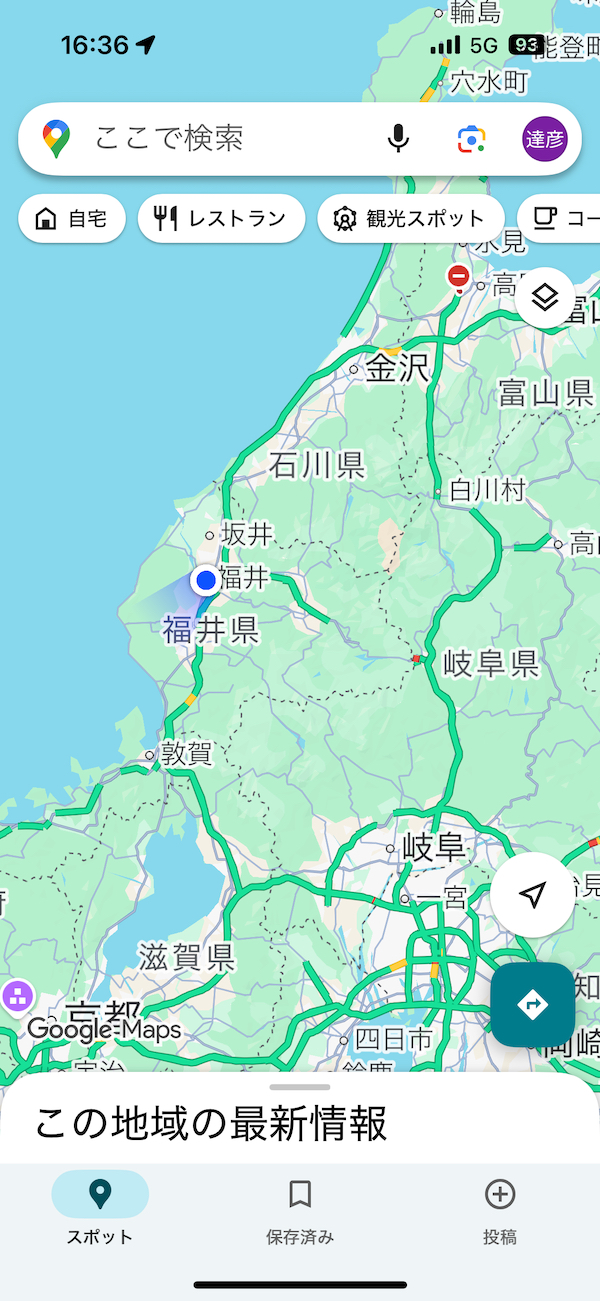
Task: Tap the blue current location dot
Action: pyautogui.click(x=207, y=580)
